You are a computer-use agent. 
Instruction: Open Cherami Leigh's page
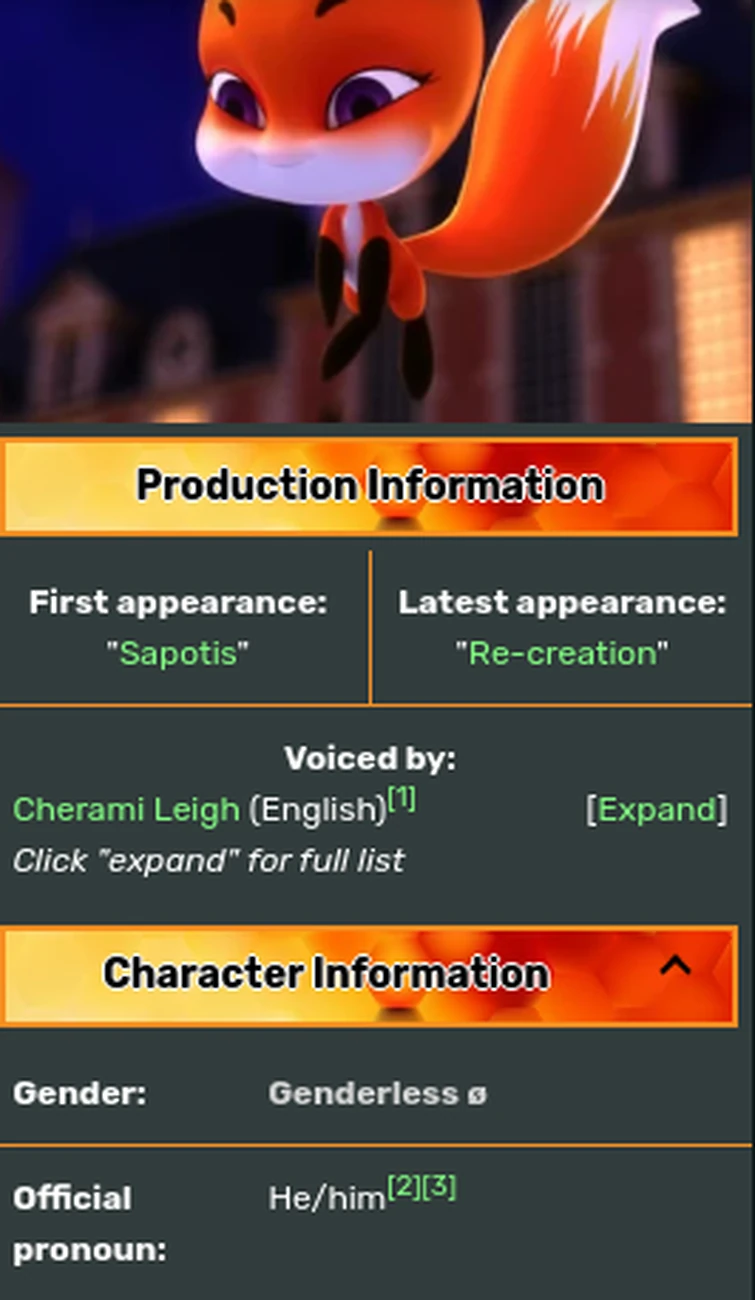tap(126, 809)
